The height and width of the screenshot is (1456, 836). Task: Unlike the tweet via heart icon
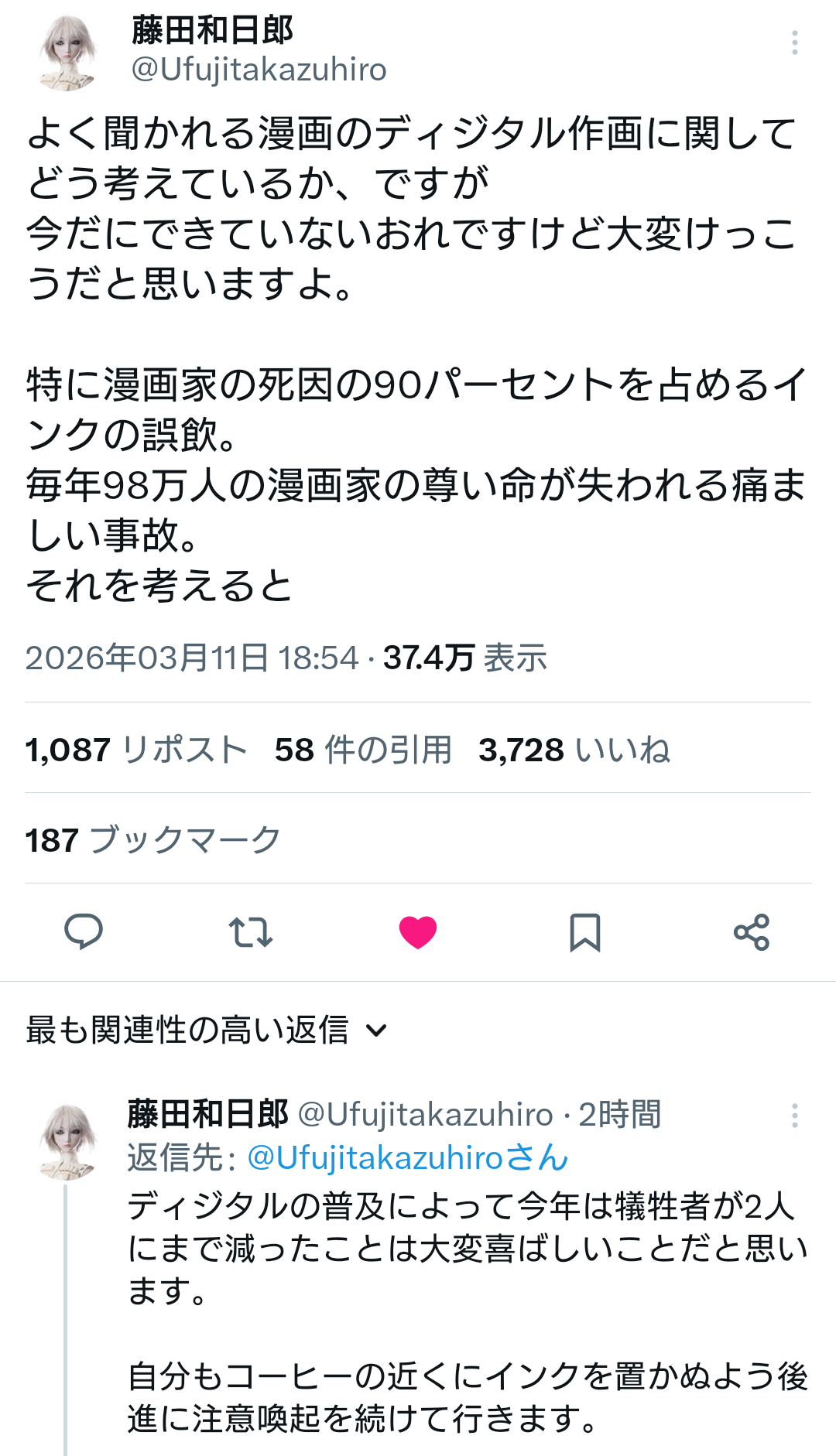418,931
